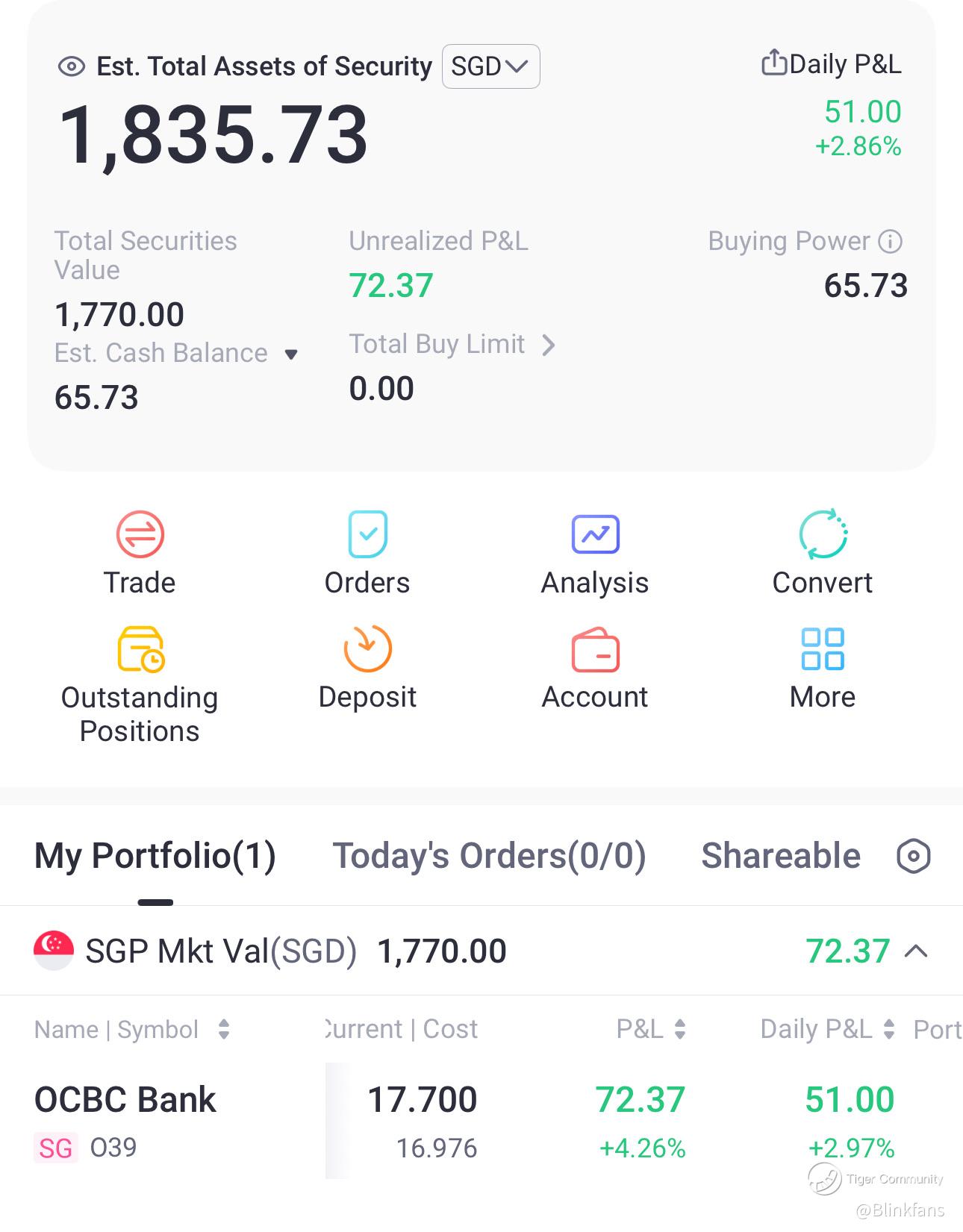Open Total Buy Limit details
963x1232 pixels.
pyautogui.click(x=548, y=345)
